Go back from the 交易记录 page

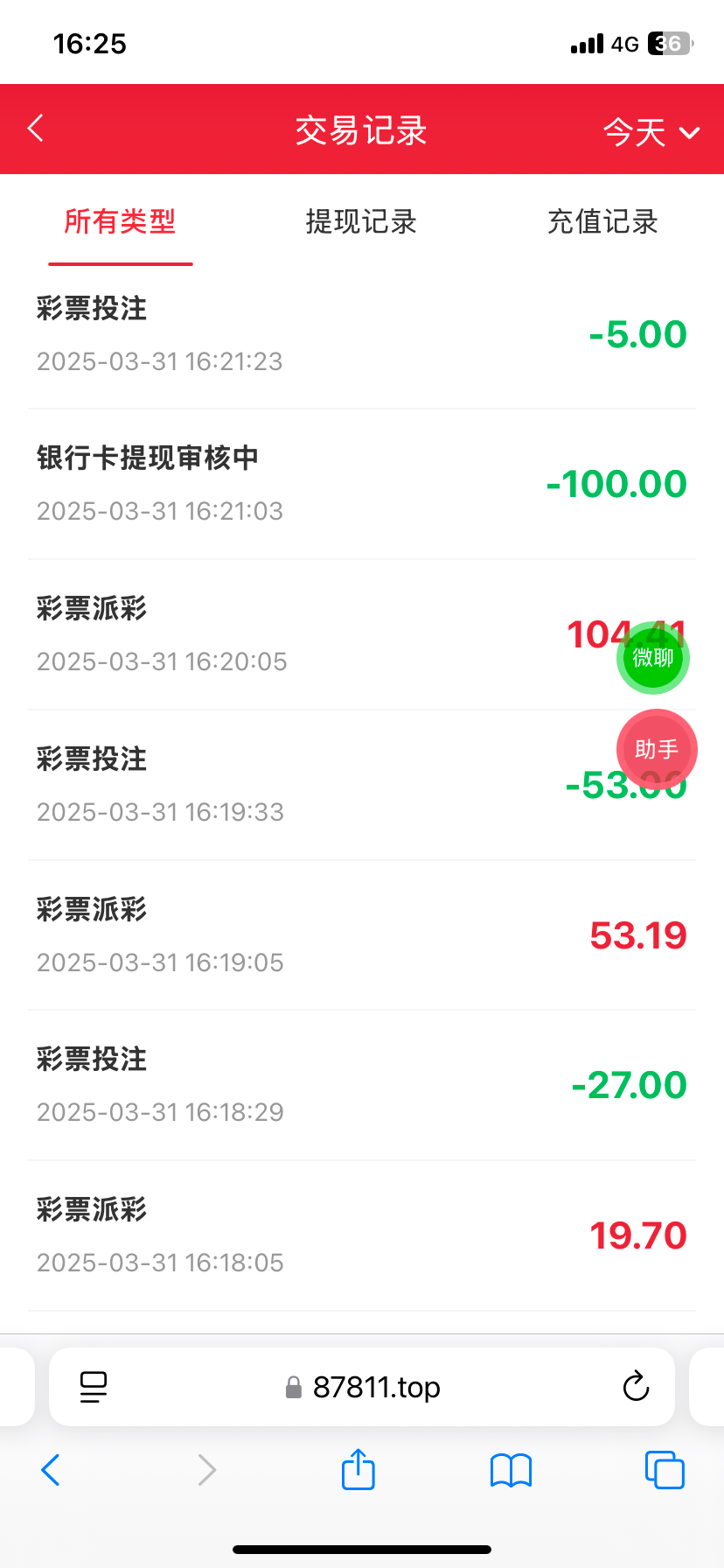(36, 129)
